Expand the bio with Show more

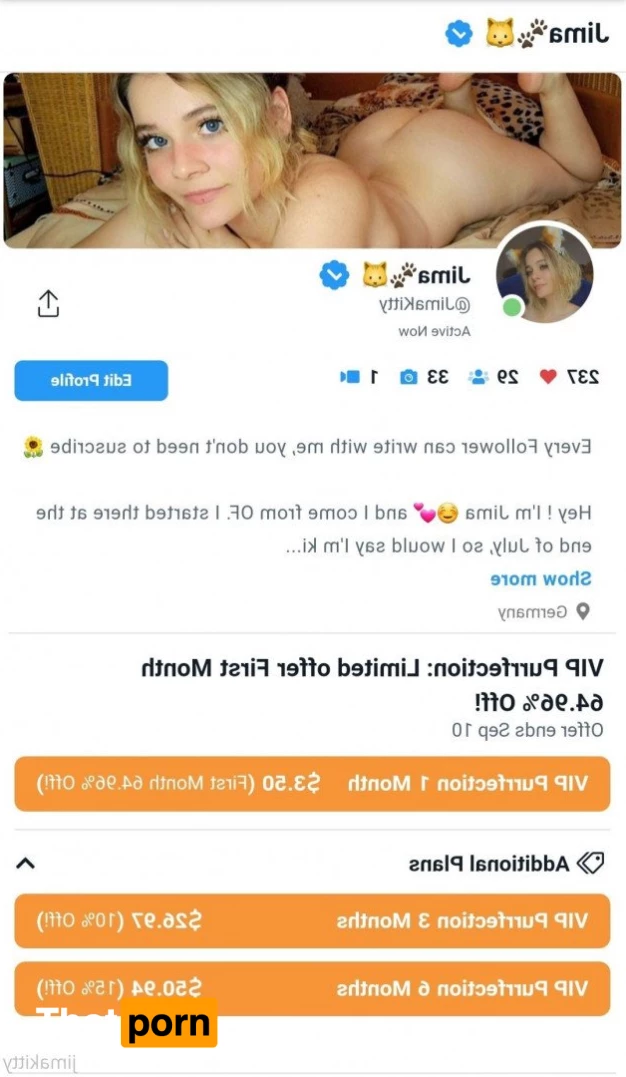(540, 579)
